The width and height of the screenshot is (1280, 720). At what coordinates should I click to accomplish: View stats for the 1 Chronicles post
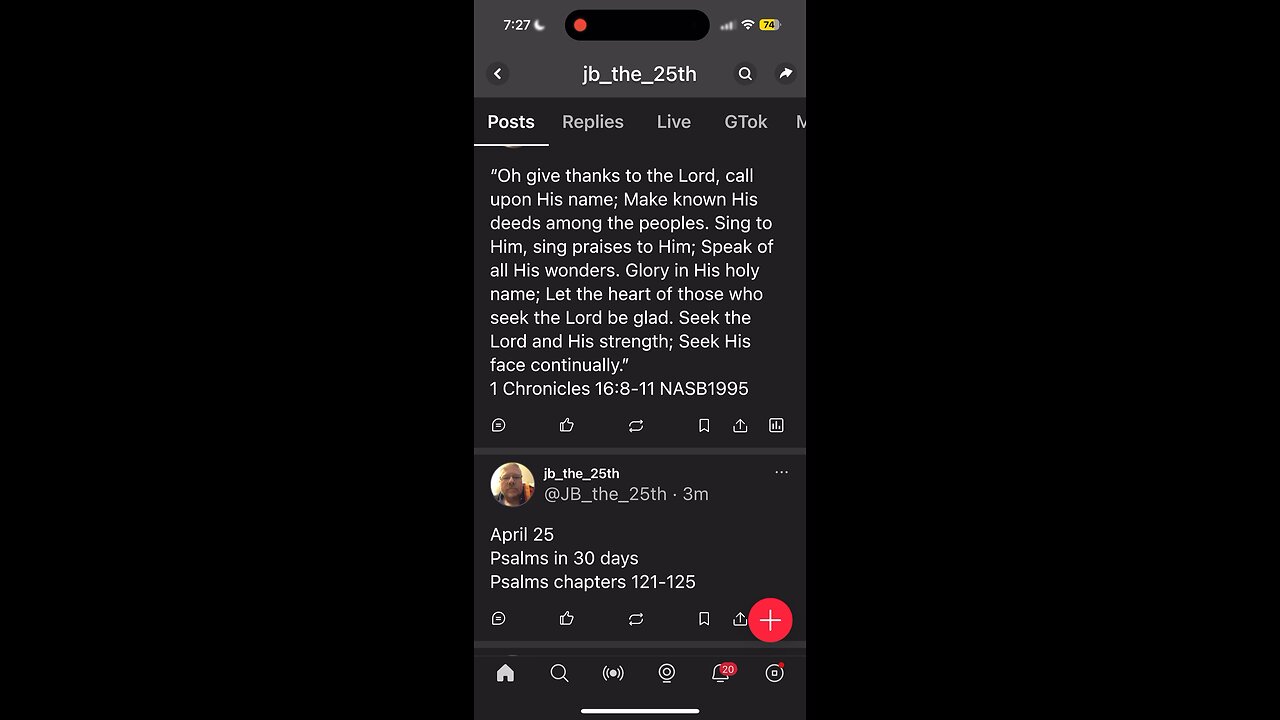click(x=776, y=426)
